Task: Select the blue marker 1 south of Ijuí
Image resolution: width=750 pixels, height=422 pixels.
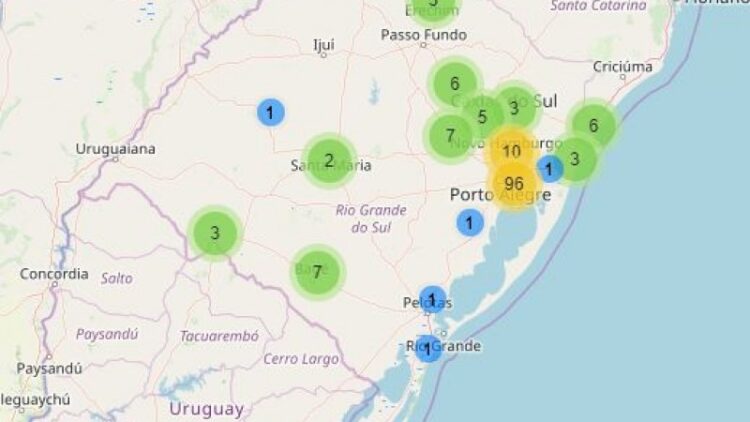Action: coord(270,112)
